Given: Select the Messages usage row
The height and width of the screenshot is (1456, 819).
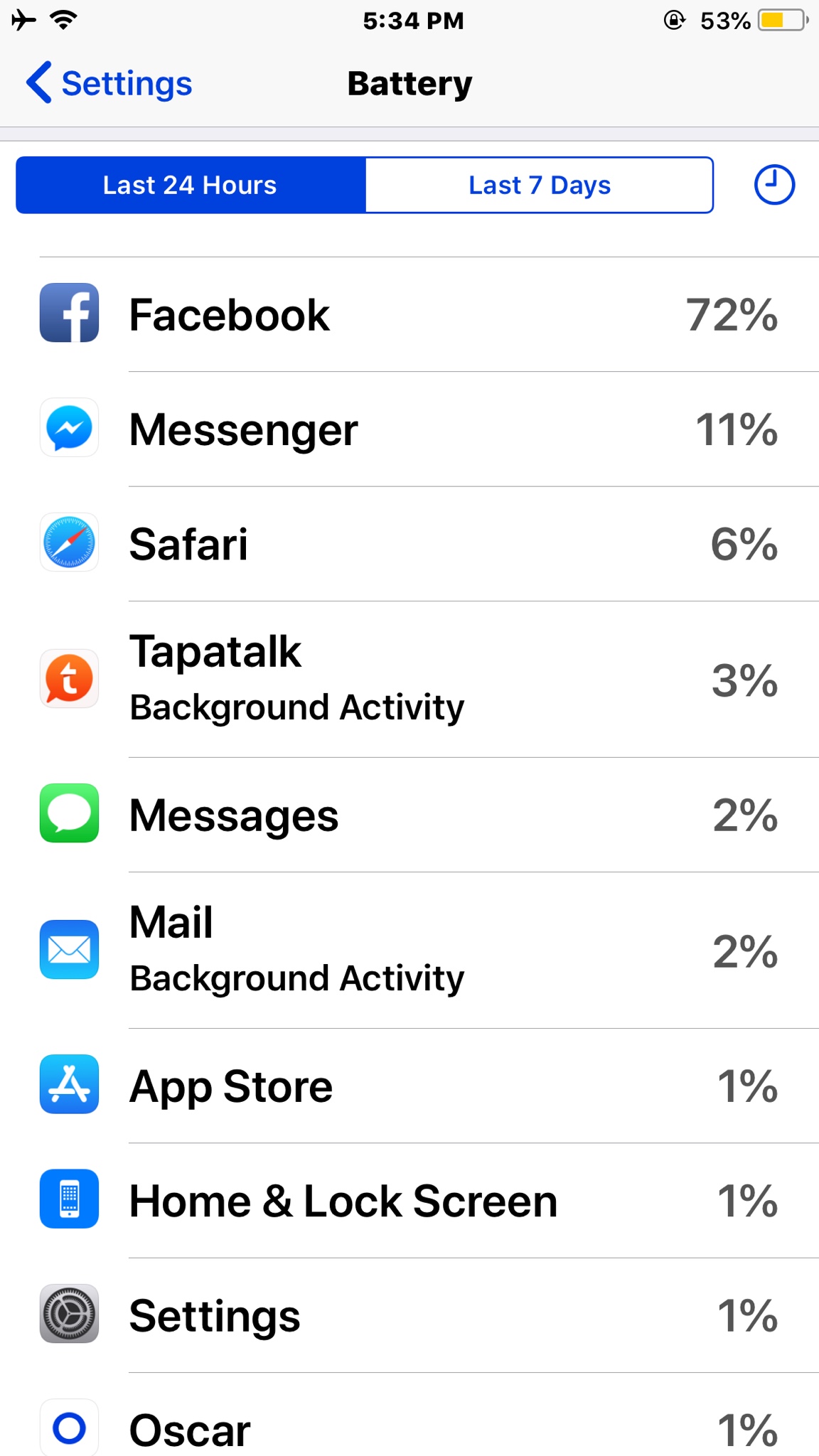Looking at the screenshot, I should pyautogui.click(x=409, y=815).
